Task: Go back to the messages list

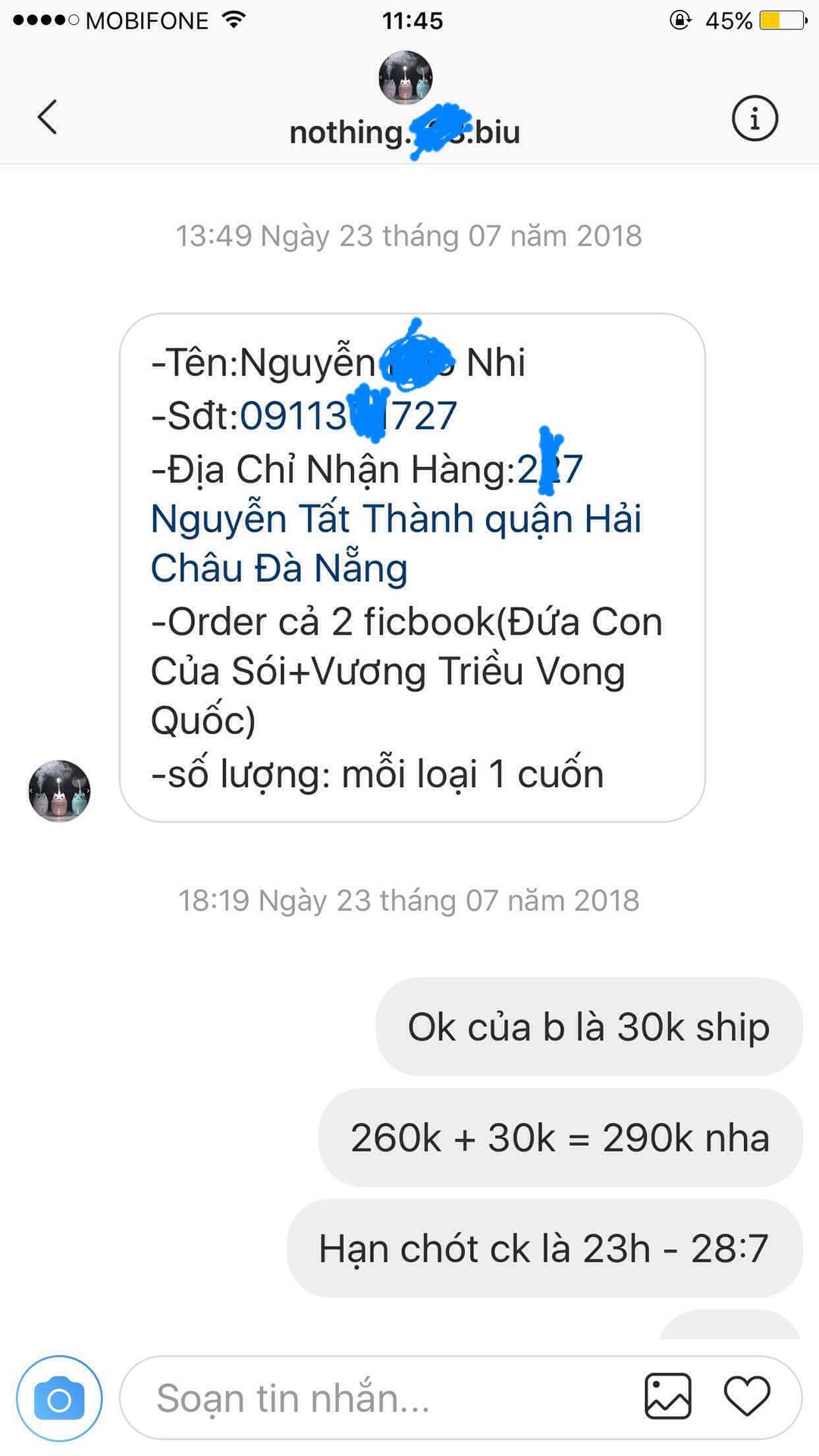Action: pos(48,118)
